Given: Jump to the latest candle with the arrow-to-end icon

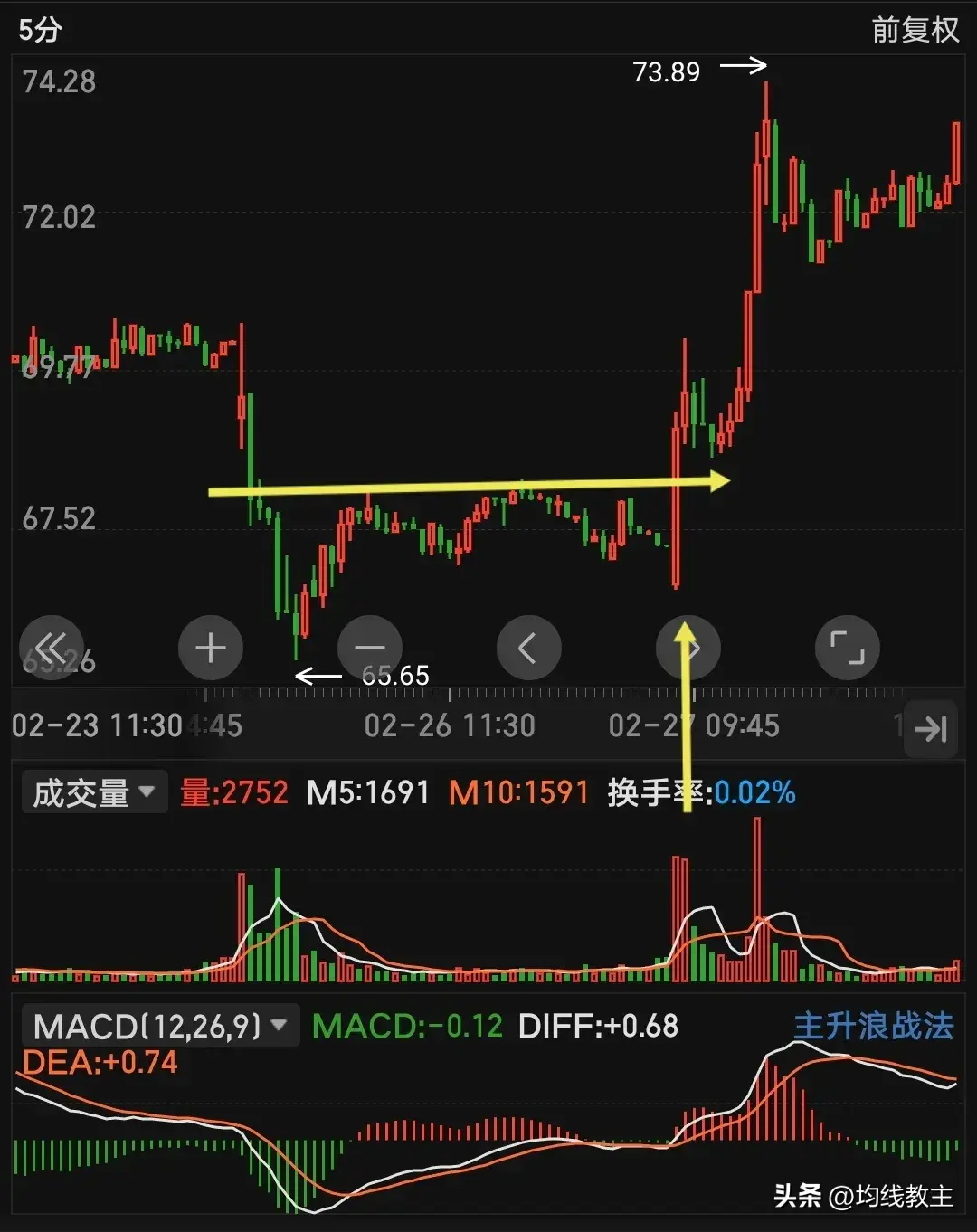Looking at the screenshot, I should (931, 728).
